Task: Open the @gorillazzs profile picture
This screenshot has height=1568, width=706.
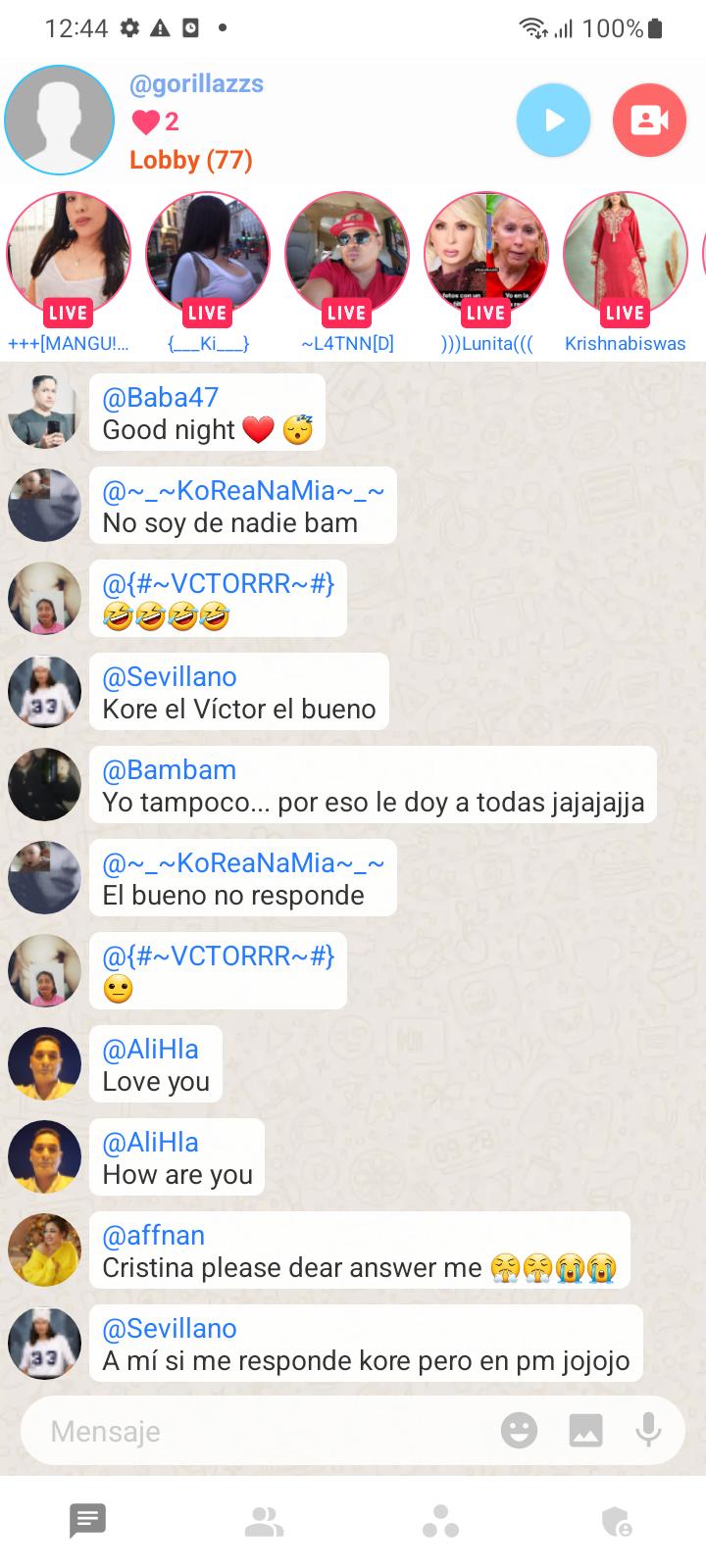Action: [59, 121]
